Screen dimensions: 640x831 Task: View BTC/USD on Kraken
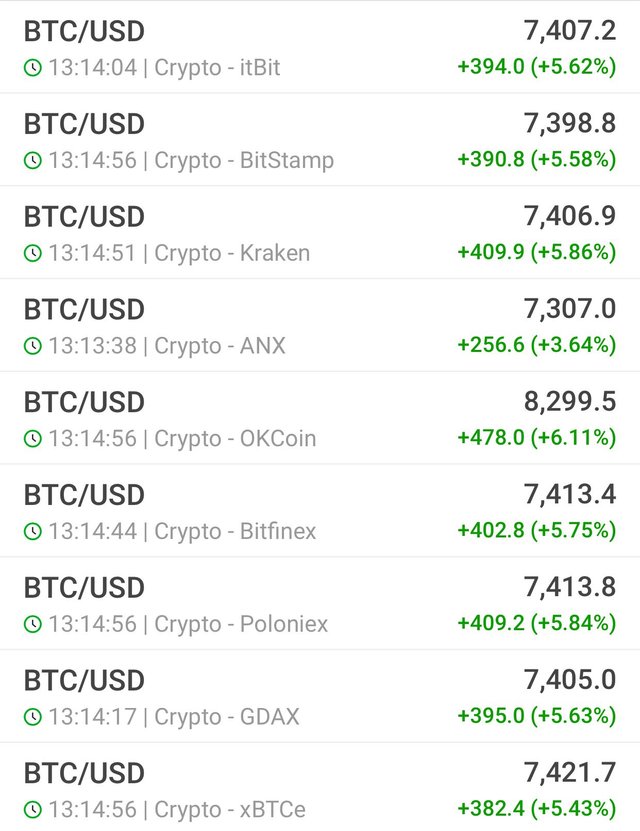click(320, 234)
